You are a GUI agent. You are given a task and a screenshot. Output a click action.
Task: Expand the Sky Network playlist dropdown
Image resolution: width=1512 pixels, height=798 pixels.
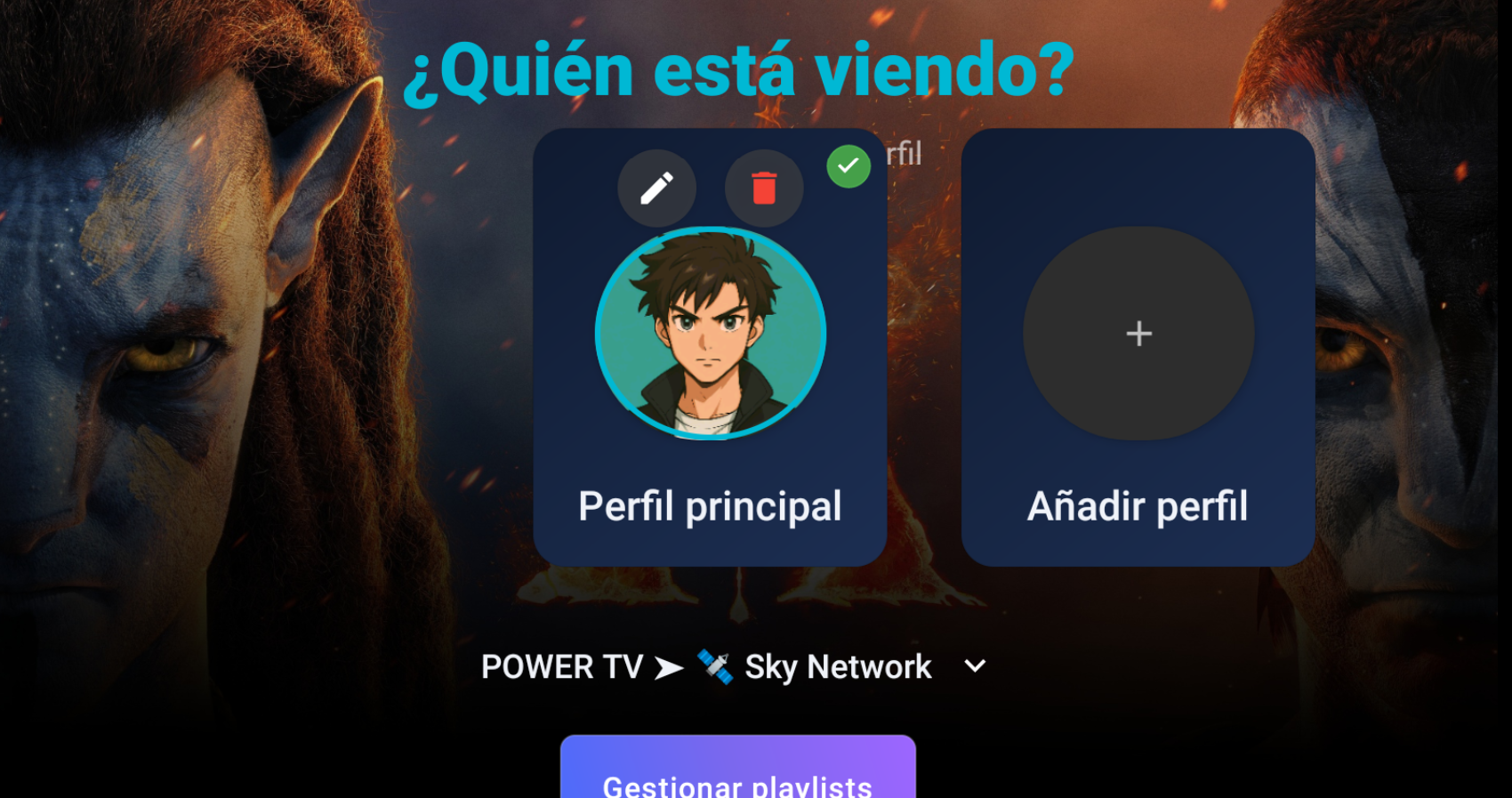click(x=975, y=666)
